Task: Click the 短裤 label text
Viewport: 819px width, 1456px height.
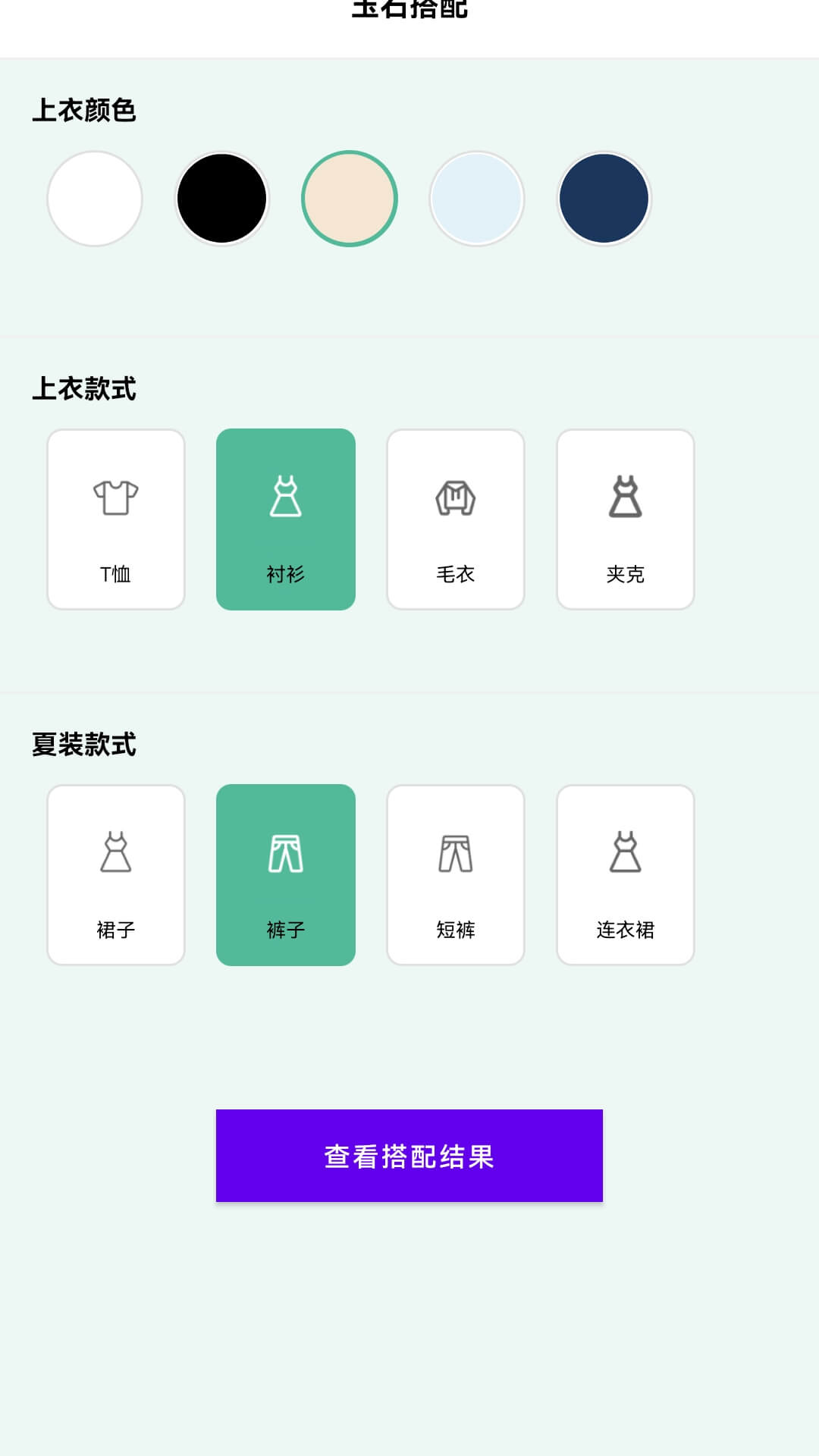Action: pyautogui.click(x=456, y=929)
